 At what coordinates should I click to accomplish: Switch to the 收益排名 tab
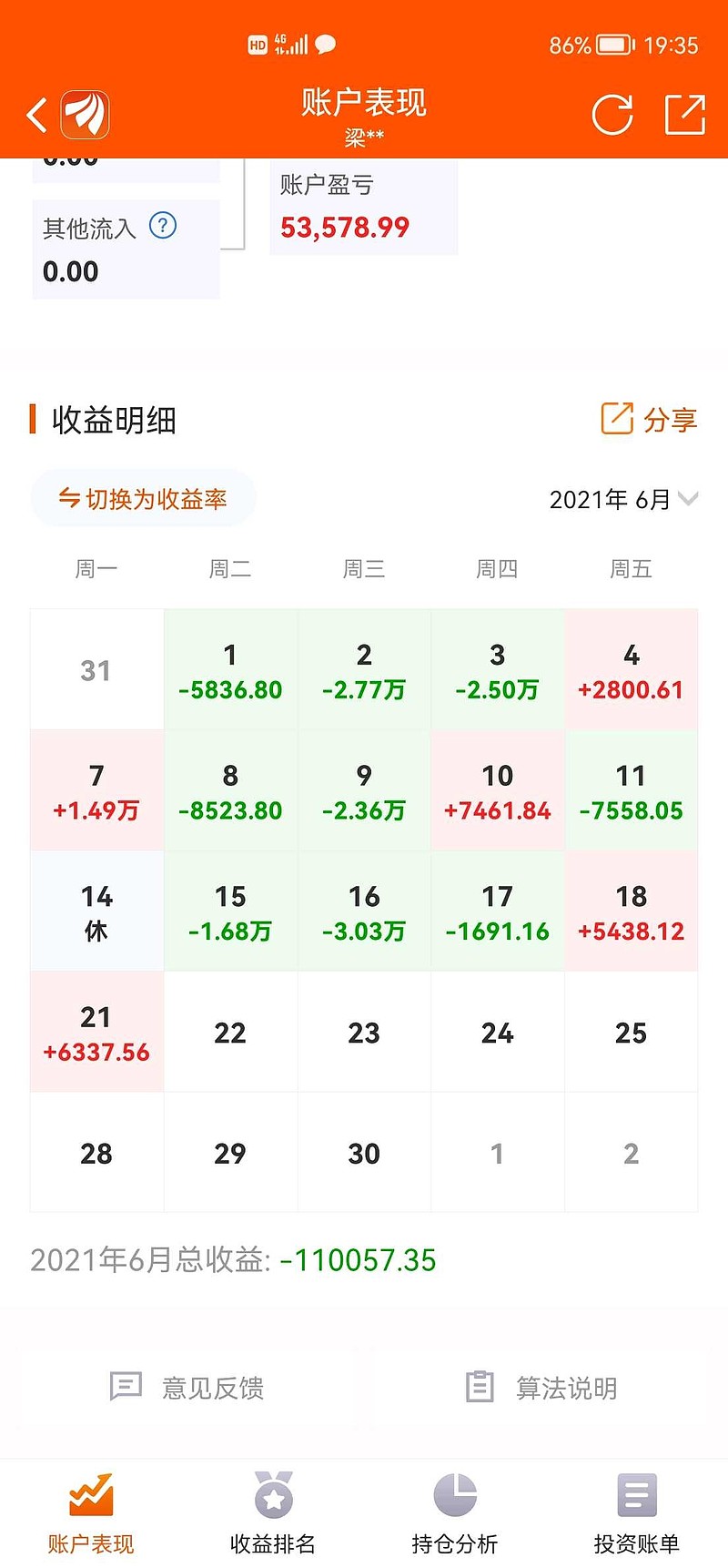pyautogui.click(x=273, y=1513)
